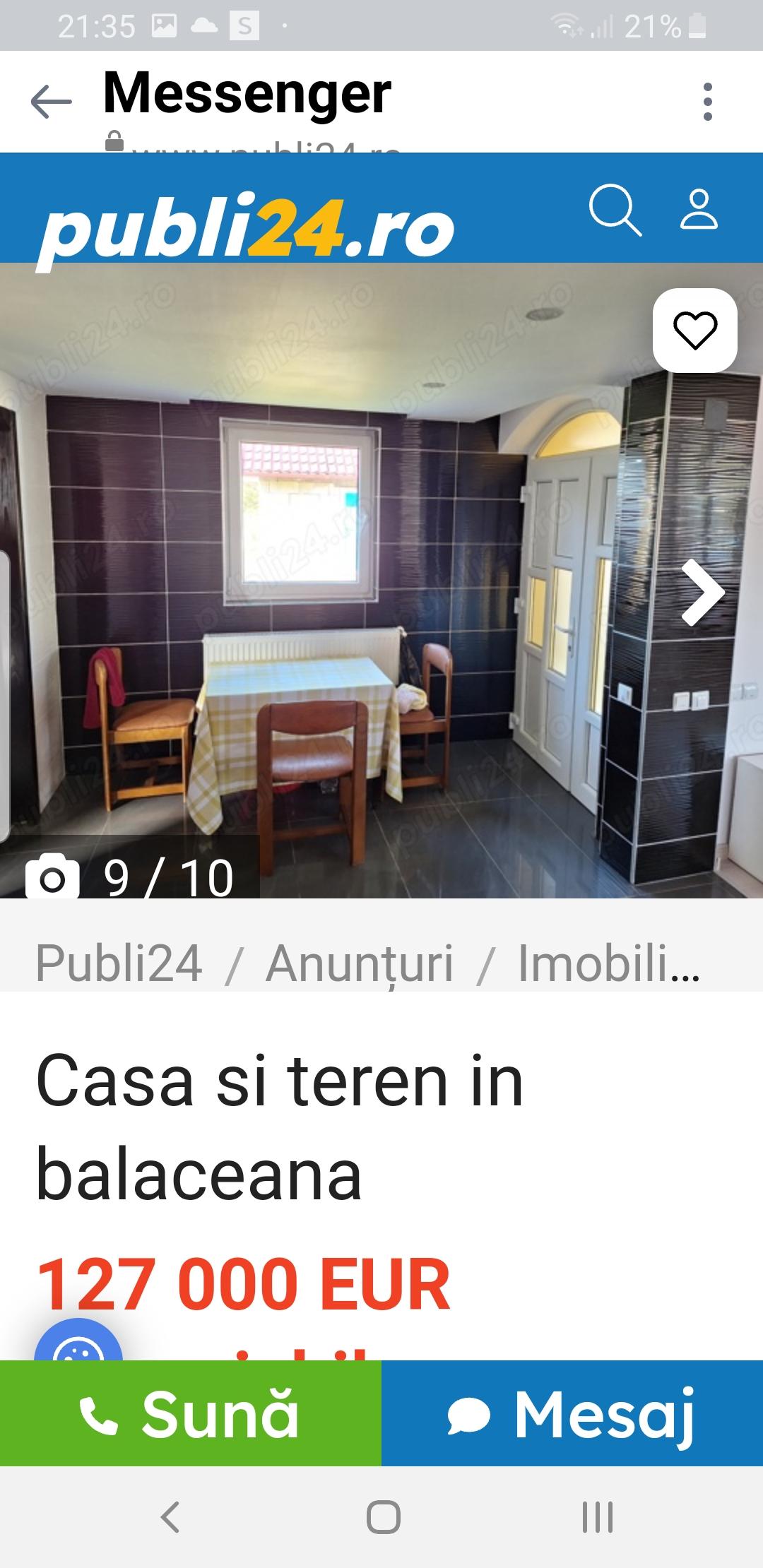Open the user account icon

point(699,209)
